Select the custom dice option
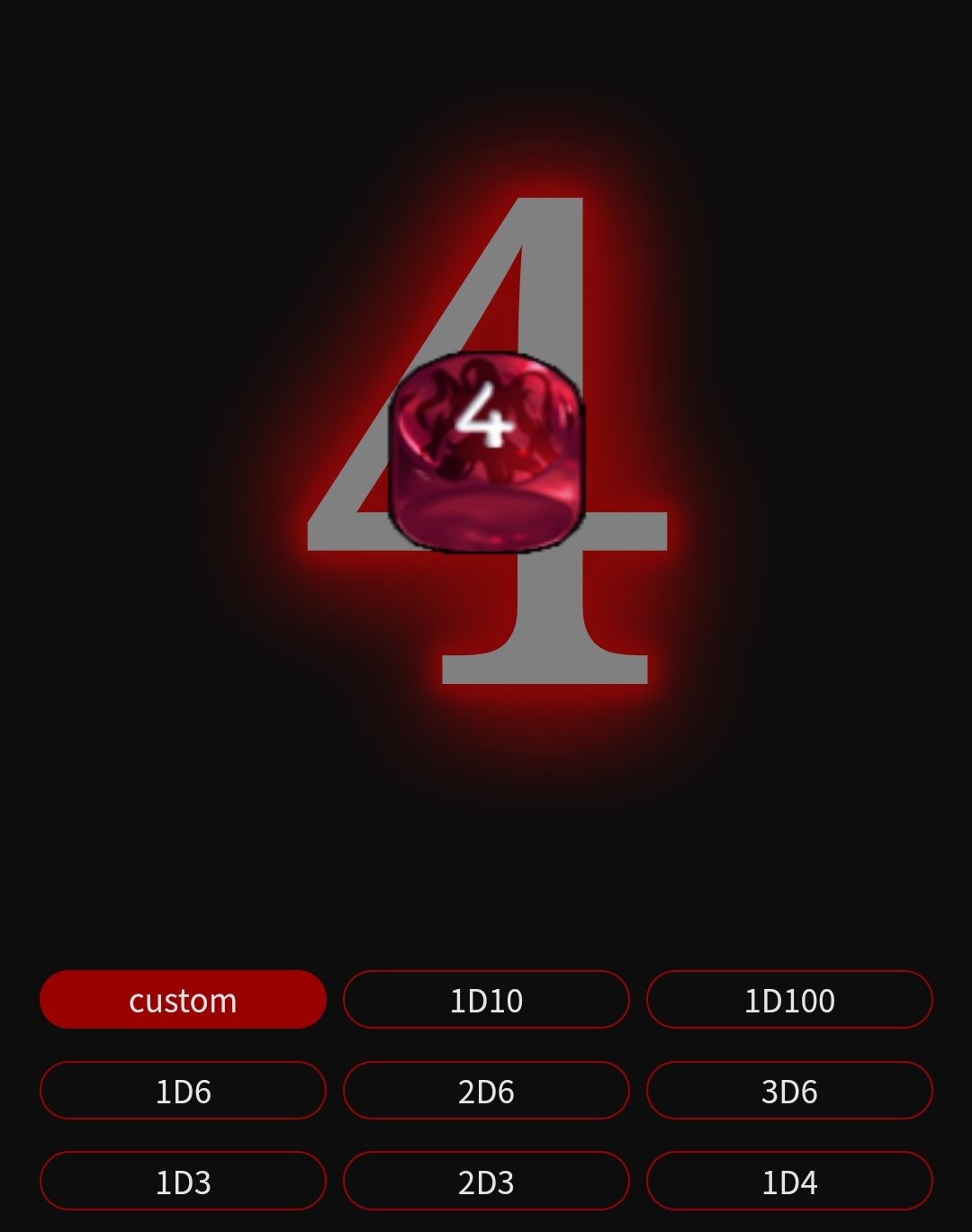This screenshot has width=972, height=1232. pyautogui.click(x=183, y=999)
